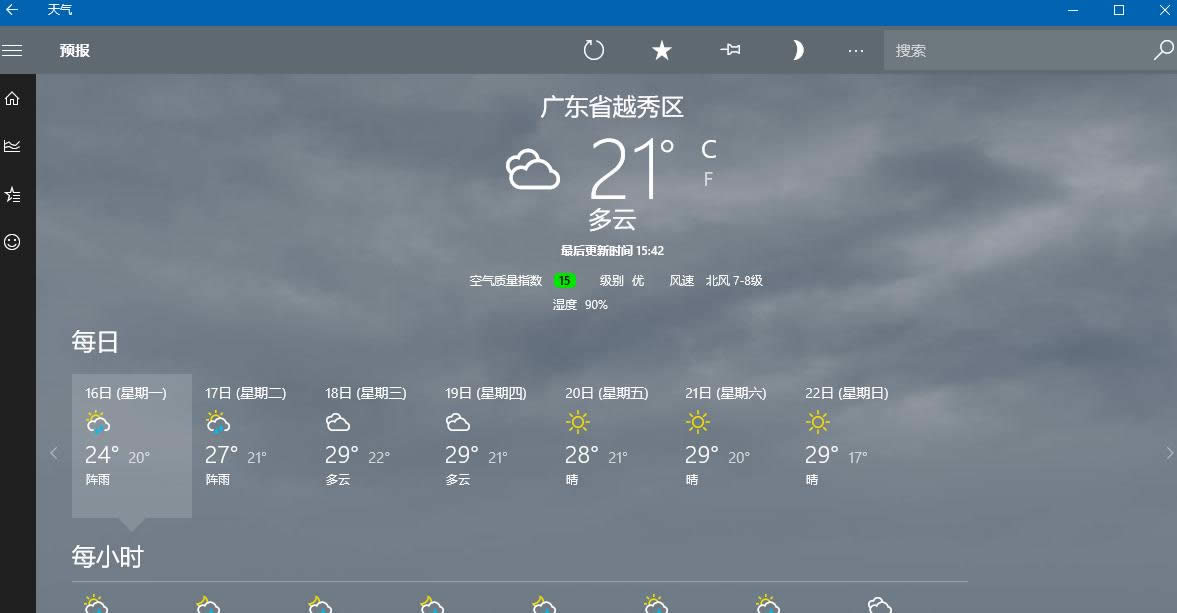The image size is (1177, 613).
Task: Add this location to favorites
Action: [661, 50]
